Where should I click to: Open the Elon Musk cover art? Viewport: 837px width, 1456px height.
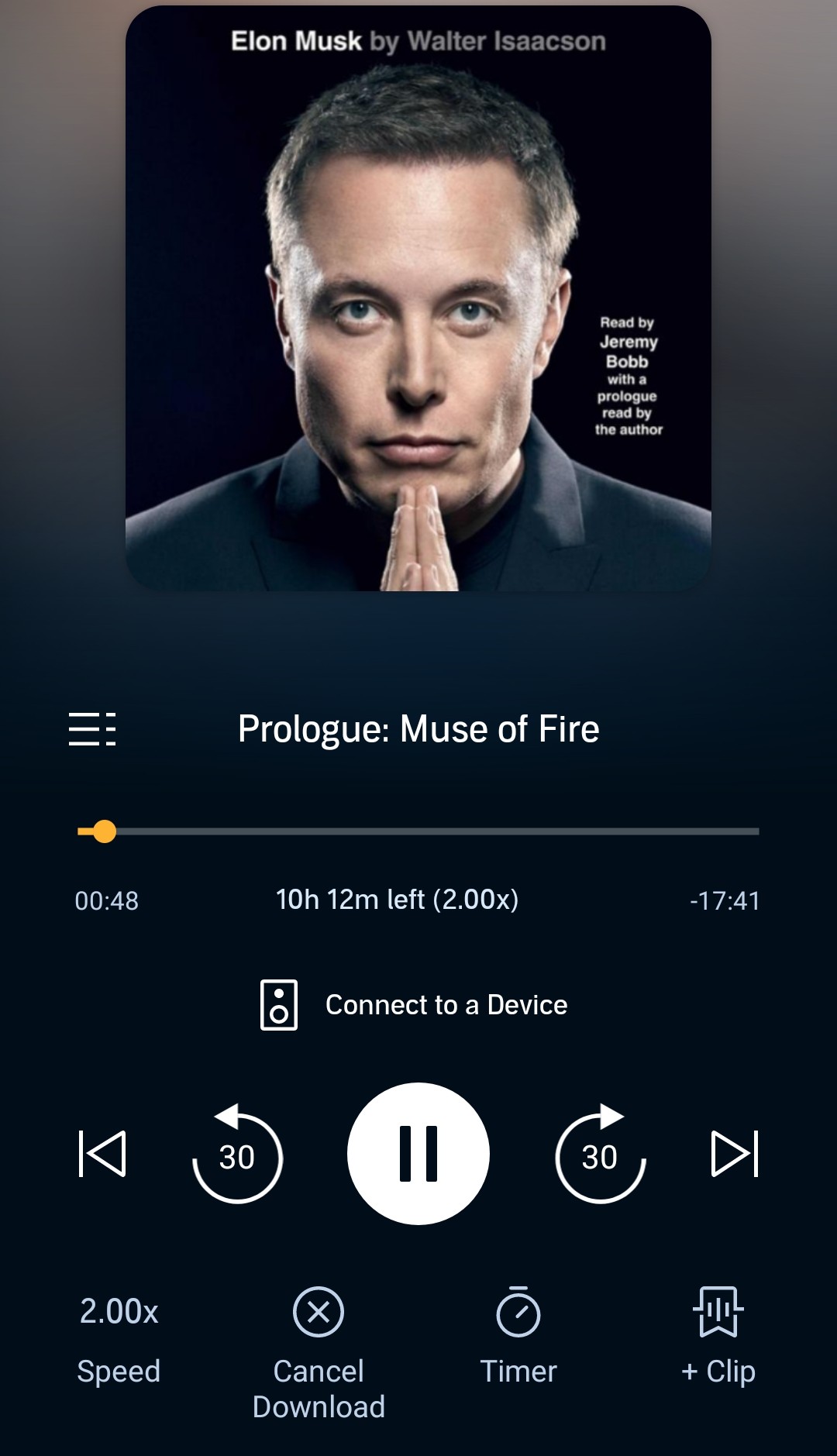[x=418, y=298]
